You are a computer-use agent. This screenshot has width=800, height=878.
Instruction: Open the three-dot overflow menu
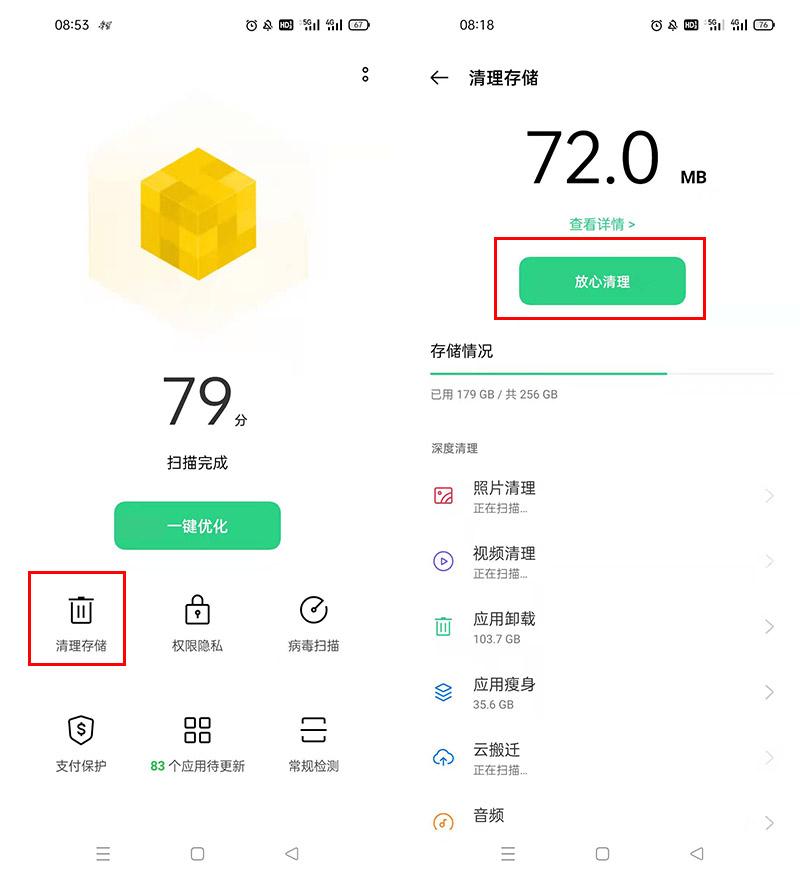365,74
